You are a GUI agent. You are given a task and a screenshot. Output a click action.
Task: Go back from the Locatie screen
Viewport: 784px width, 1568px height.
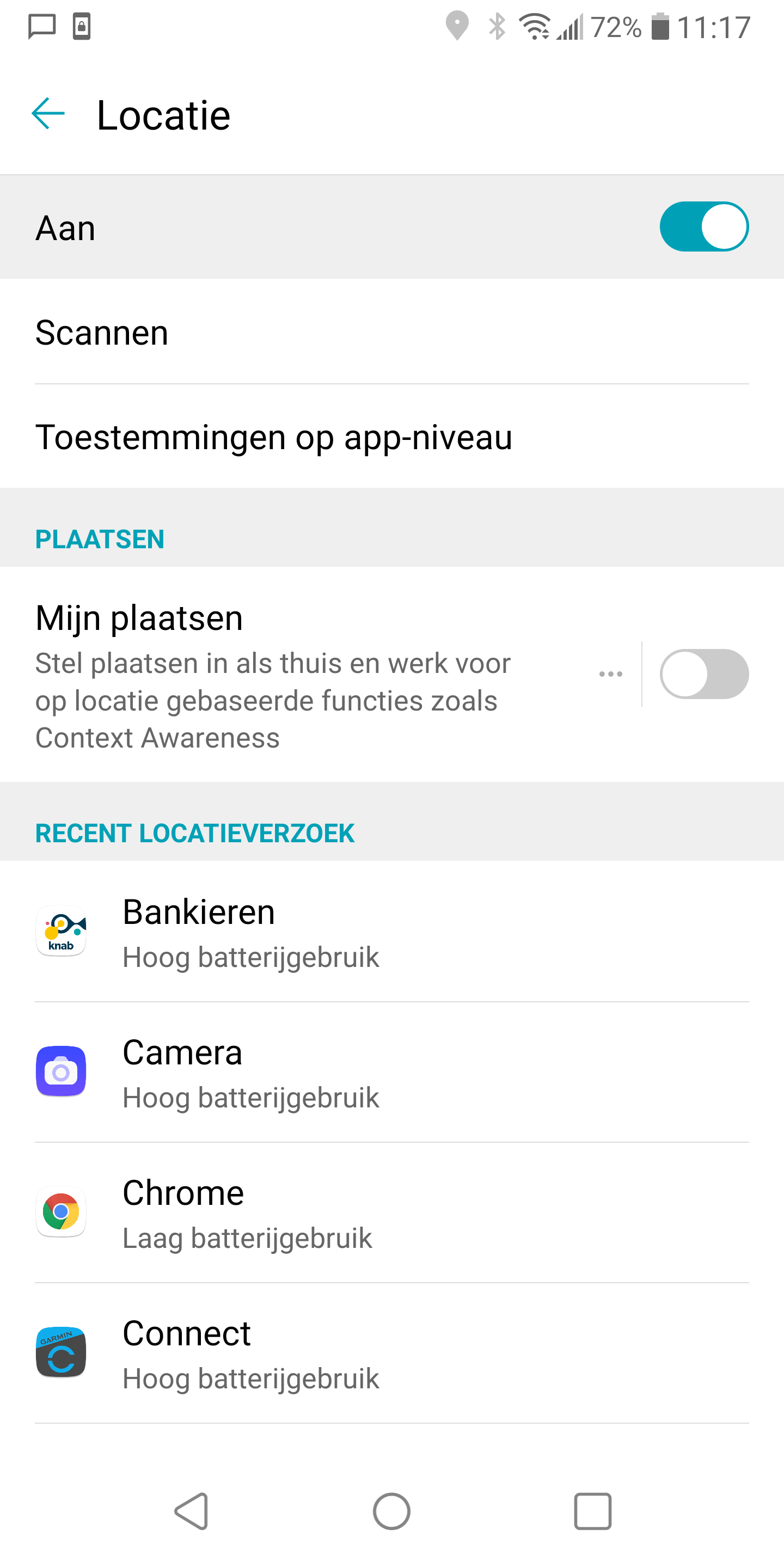click(x=48, y=114)
